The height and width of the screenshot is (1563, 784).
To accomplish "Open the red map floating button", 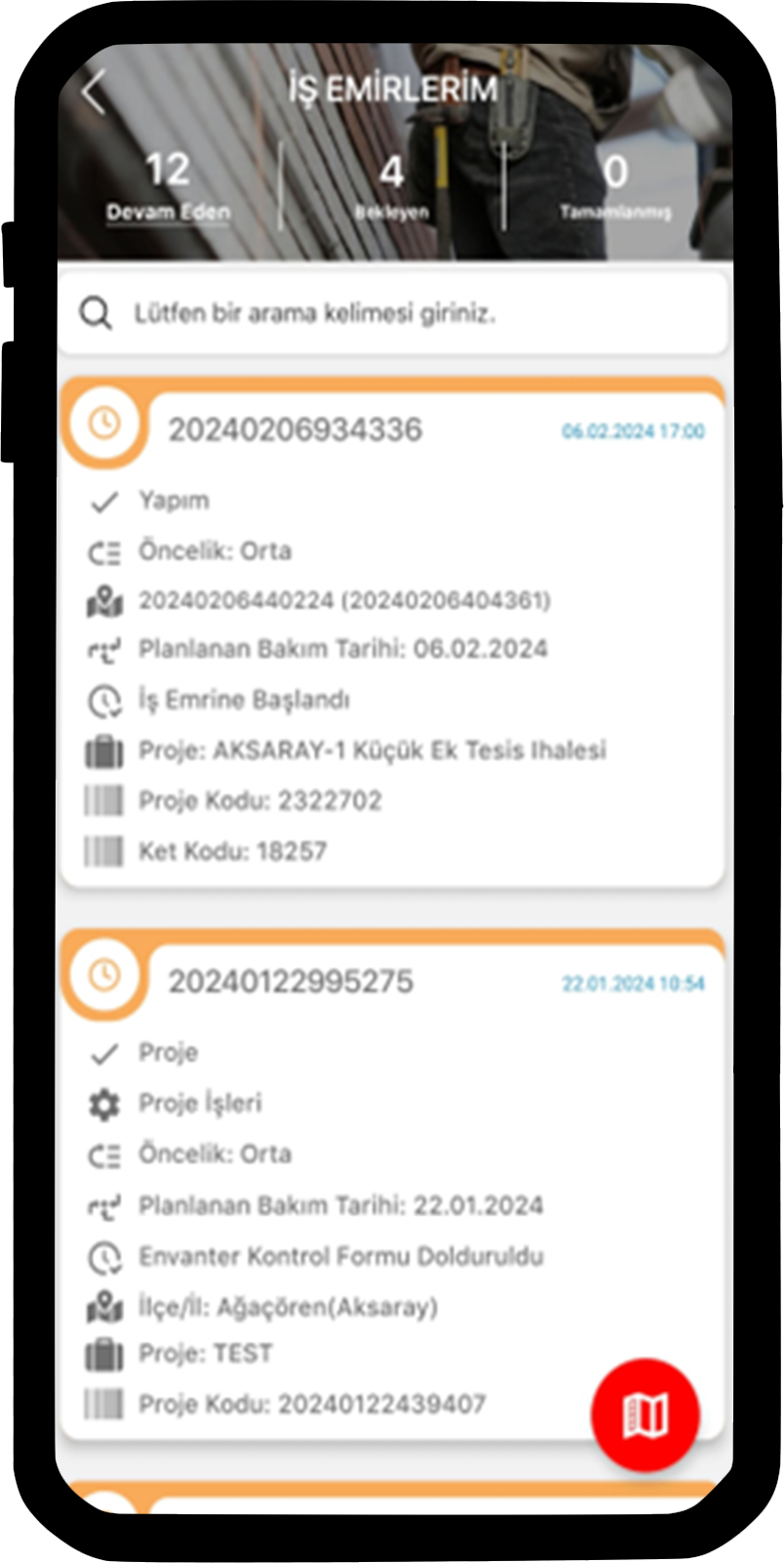I will 646,1414.
